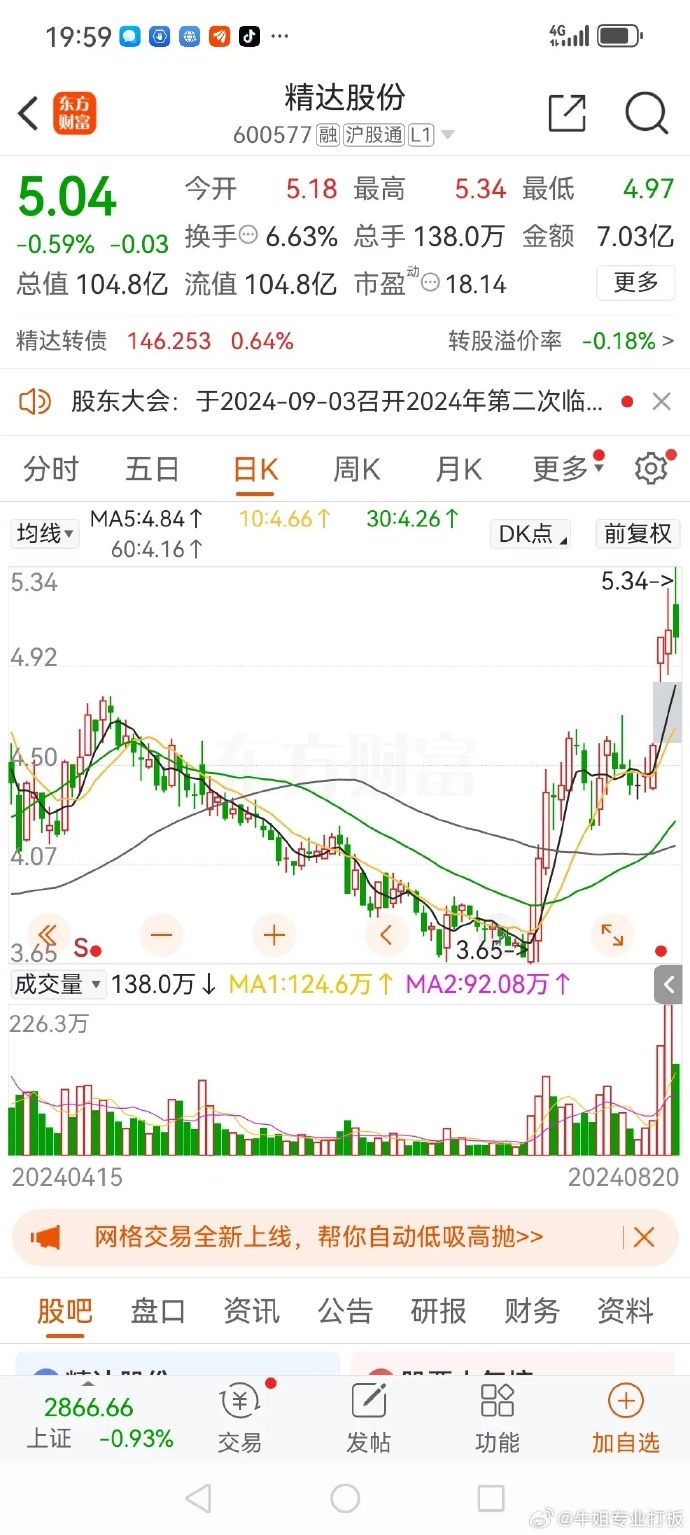Share this stock page
The width and height of the screenshot is (690, 1535).
pos(567,113)
